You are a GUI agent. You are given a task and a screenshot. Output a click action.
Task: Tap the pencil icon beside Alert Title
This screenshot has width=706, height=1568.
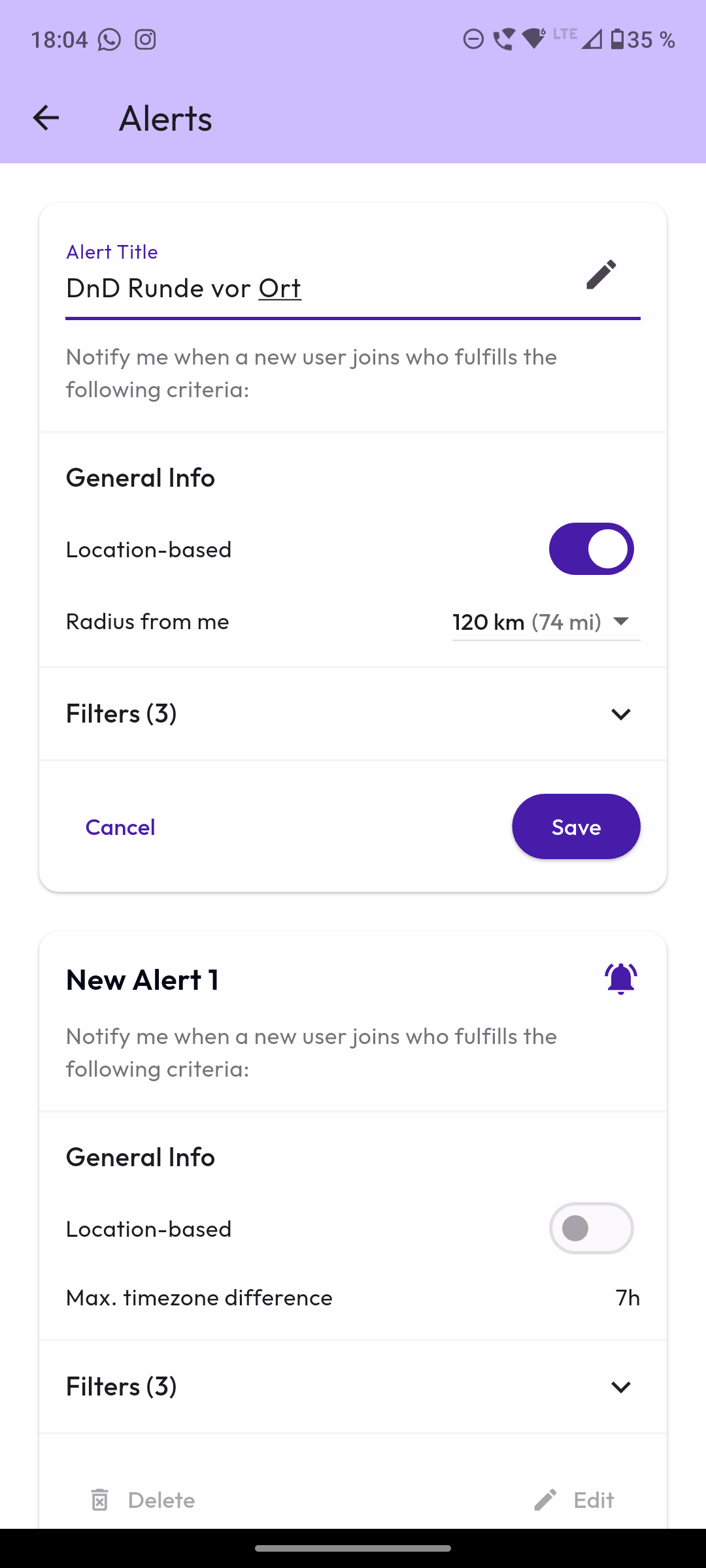[601, 274]
